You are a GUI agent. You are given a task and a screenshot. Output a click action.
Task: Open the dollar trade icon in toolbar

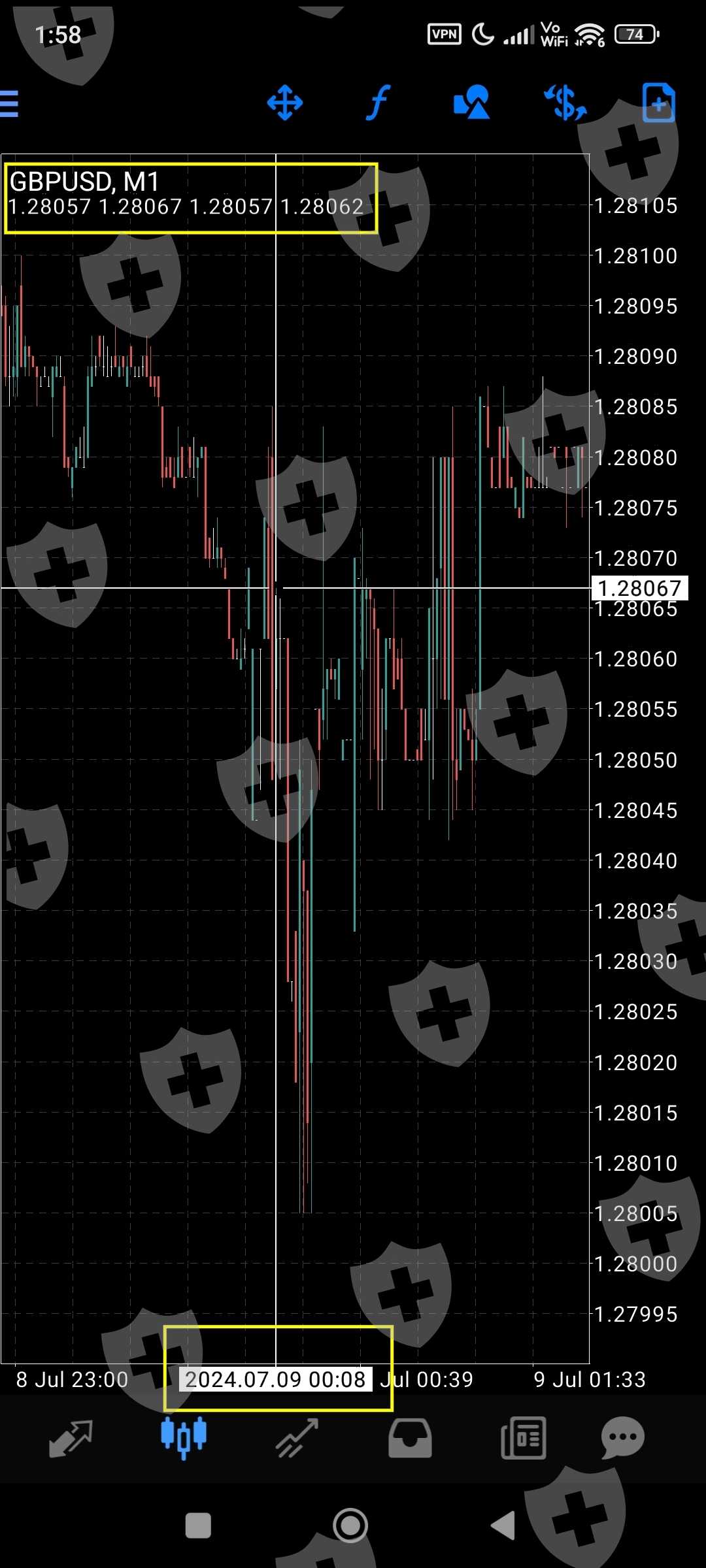(x=565, y=103)
